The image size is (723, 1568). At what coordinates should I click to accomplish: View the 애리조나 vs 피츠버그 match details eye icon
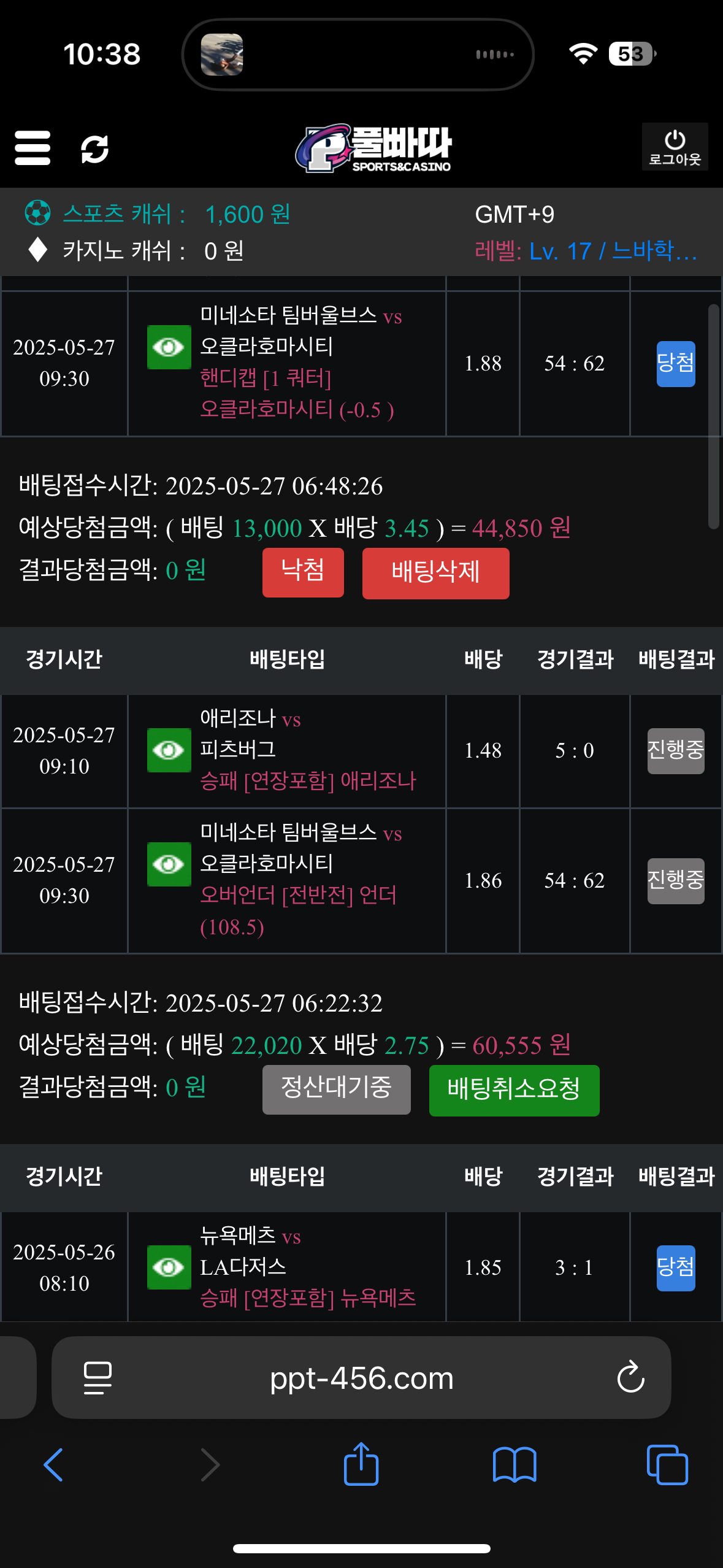(169, 750)
